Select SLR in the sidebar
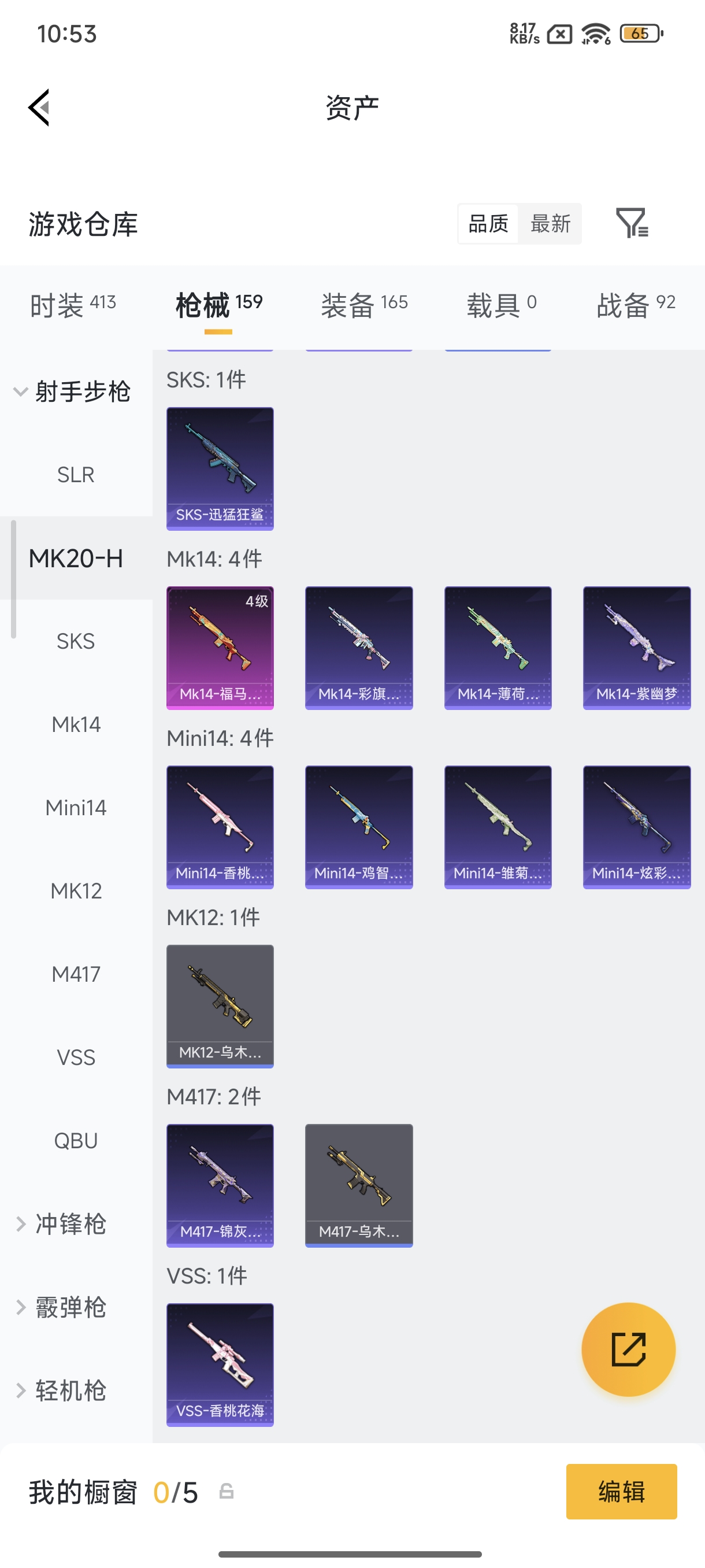705x1568 pixels. [76, 475]
